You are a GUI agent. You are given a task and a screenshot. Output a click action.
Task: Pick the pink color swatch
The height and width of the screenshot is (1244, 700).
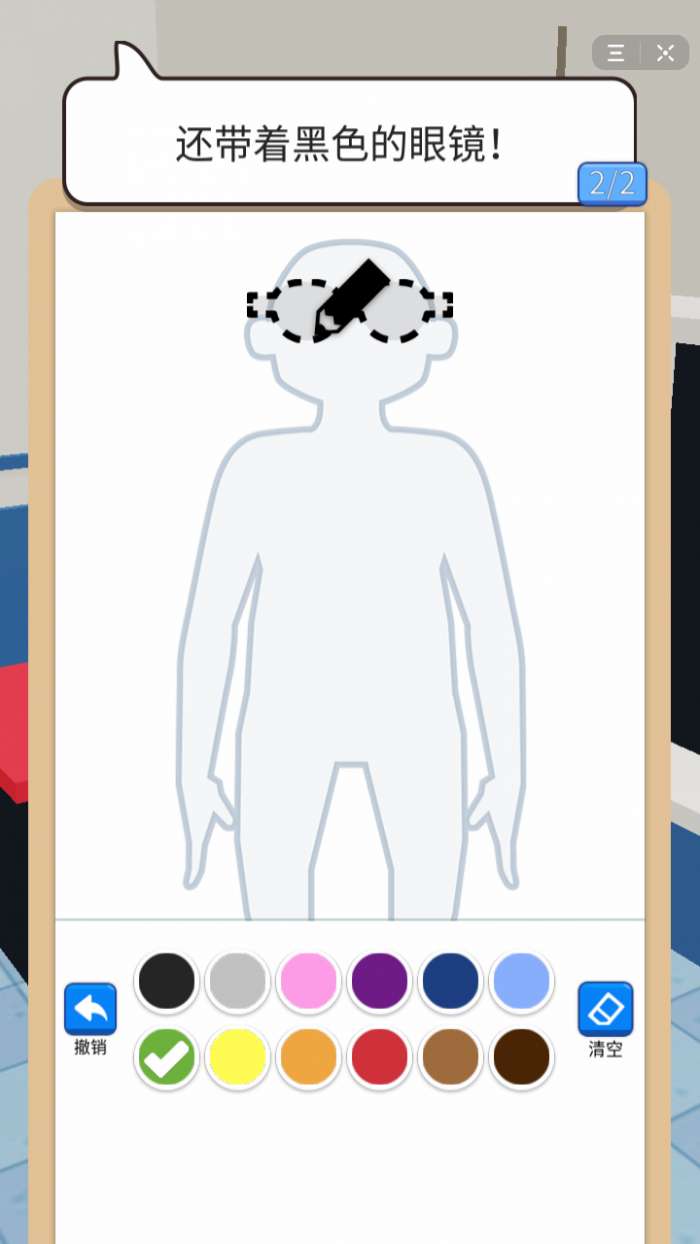[308, 981]
